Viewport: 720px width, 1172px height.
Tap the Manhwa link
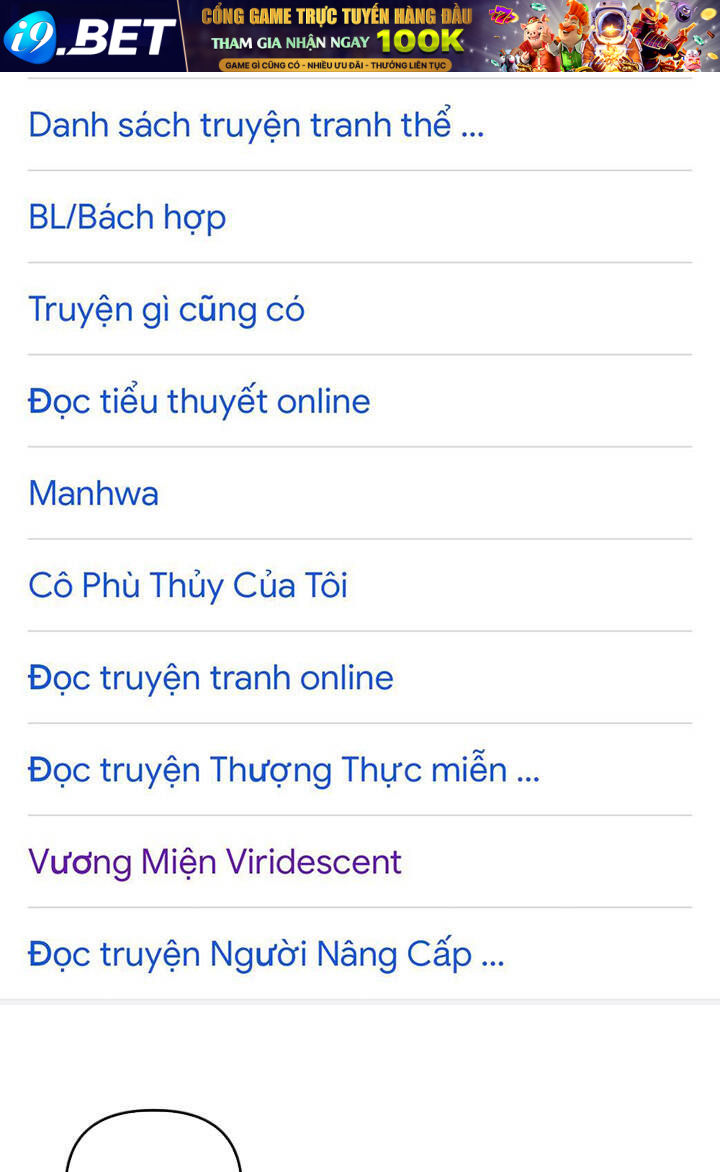(93, 493)
